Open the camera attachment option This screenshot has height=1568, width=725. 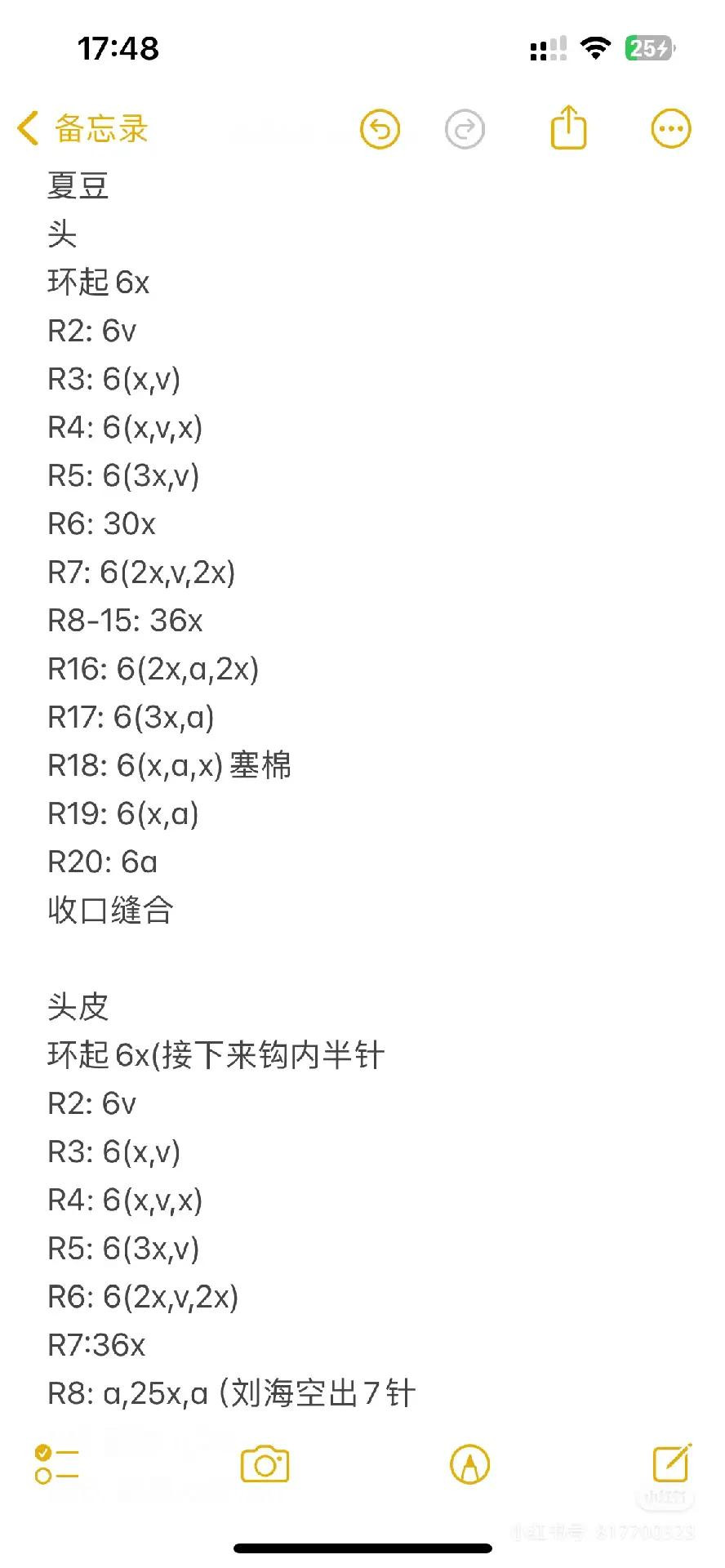tap(265, 1464)
